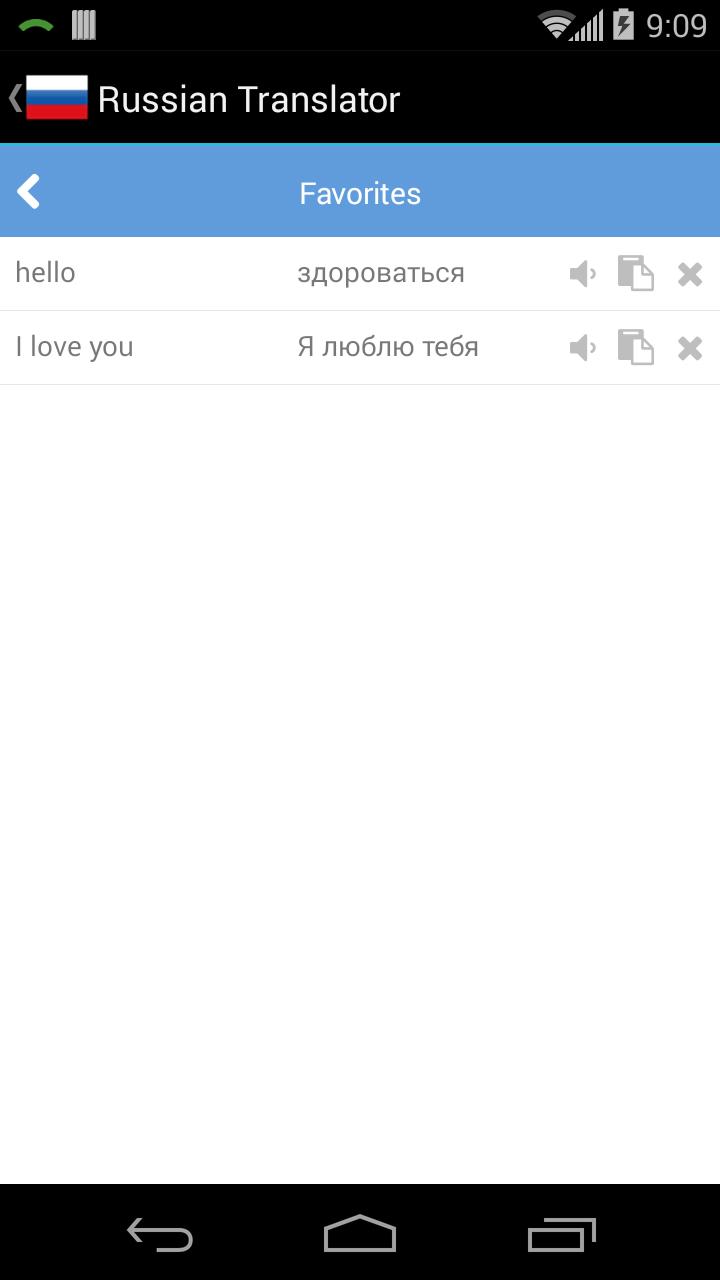The width and height of the screenshot is (720, 1280).
Task: Play audio for the I love you translation
Action: (x=583, y=347)
